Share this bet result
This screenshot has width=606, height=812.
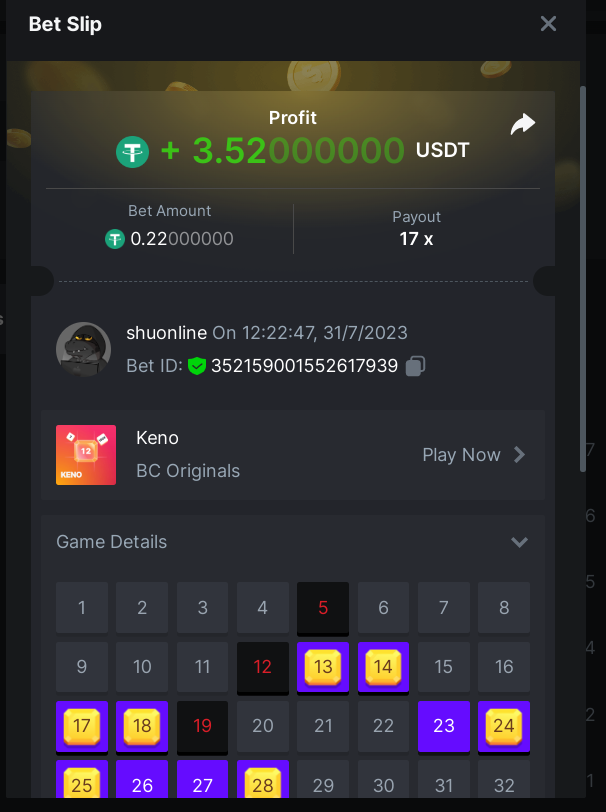pos(522,124)
